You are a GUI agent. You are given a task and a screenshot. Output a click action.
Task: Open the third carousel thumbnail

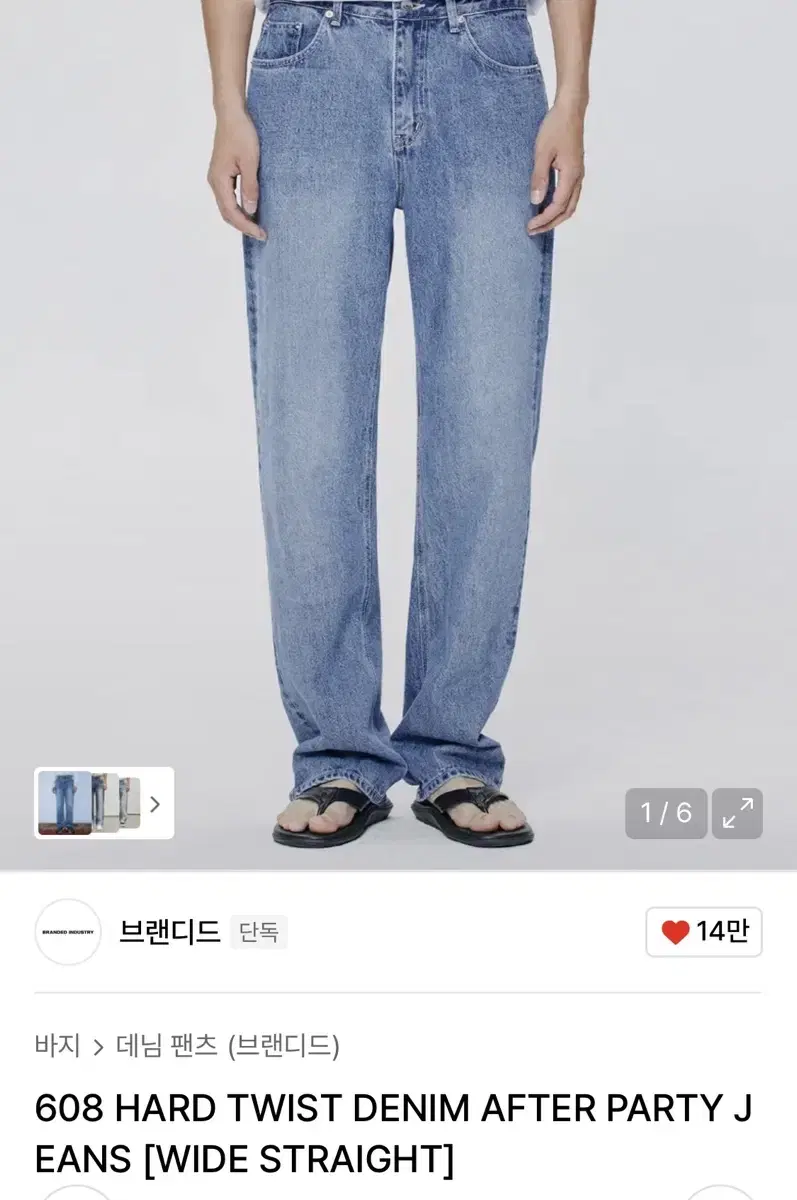(x=126, y=802)
